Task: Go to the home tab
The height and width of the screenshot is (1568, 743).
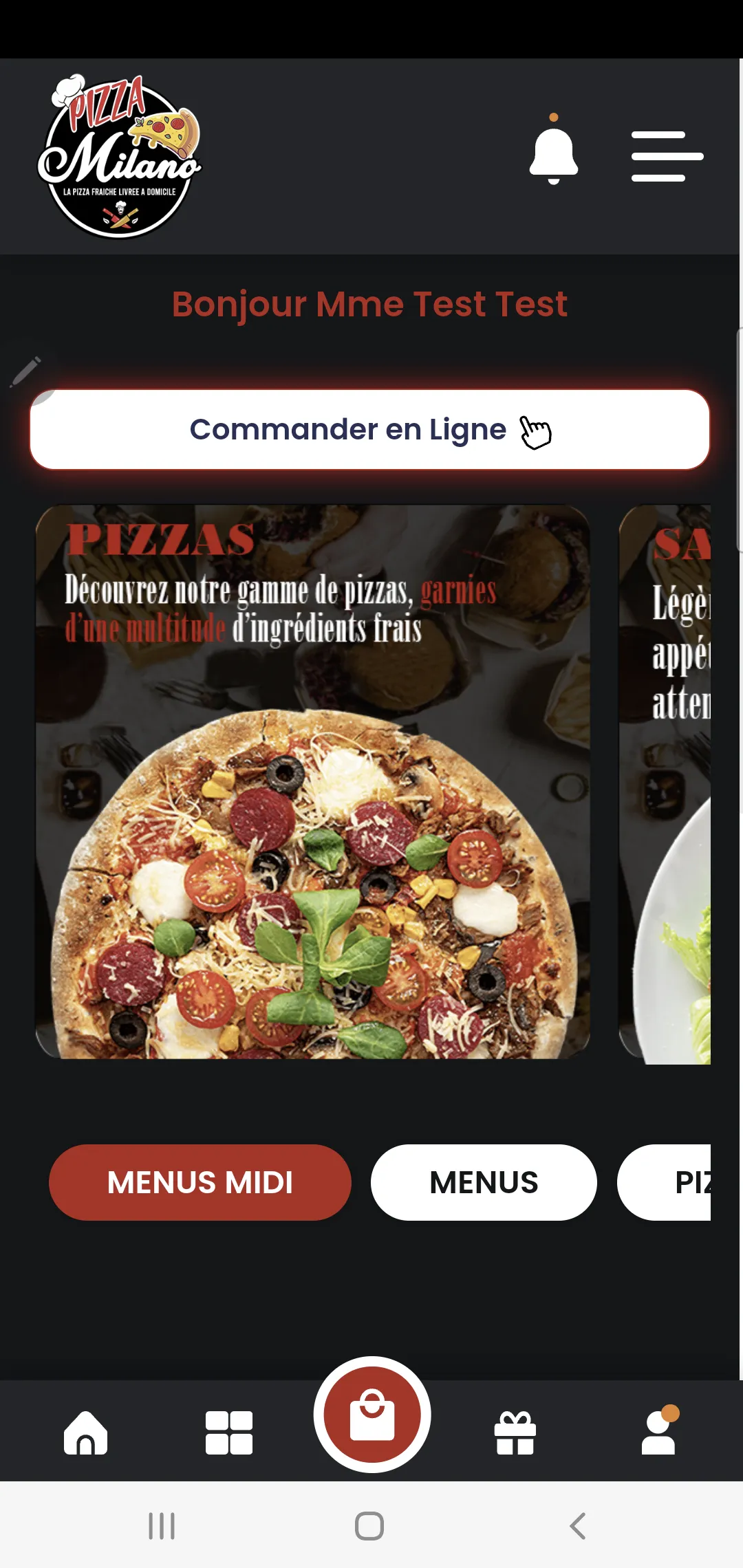Action: (86, 1433)
